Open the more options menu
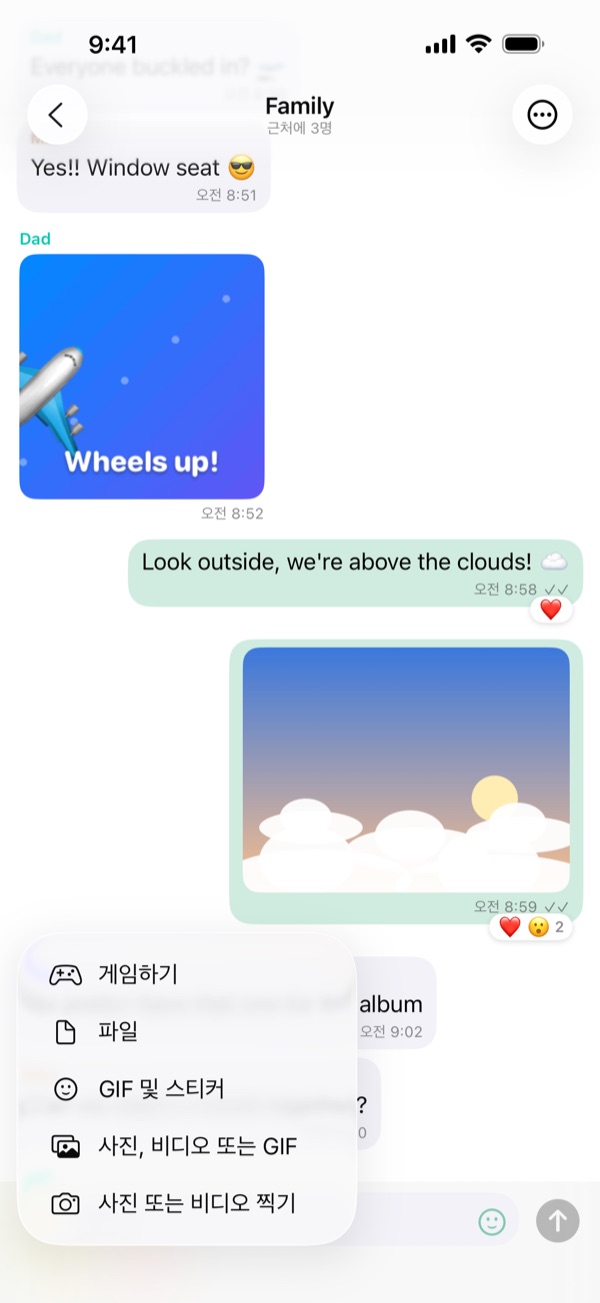600x1303 pixels. (x=542, y=115)
